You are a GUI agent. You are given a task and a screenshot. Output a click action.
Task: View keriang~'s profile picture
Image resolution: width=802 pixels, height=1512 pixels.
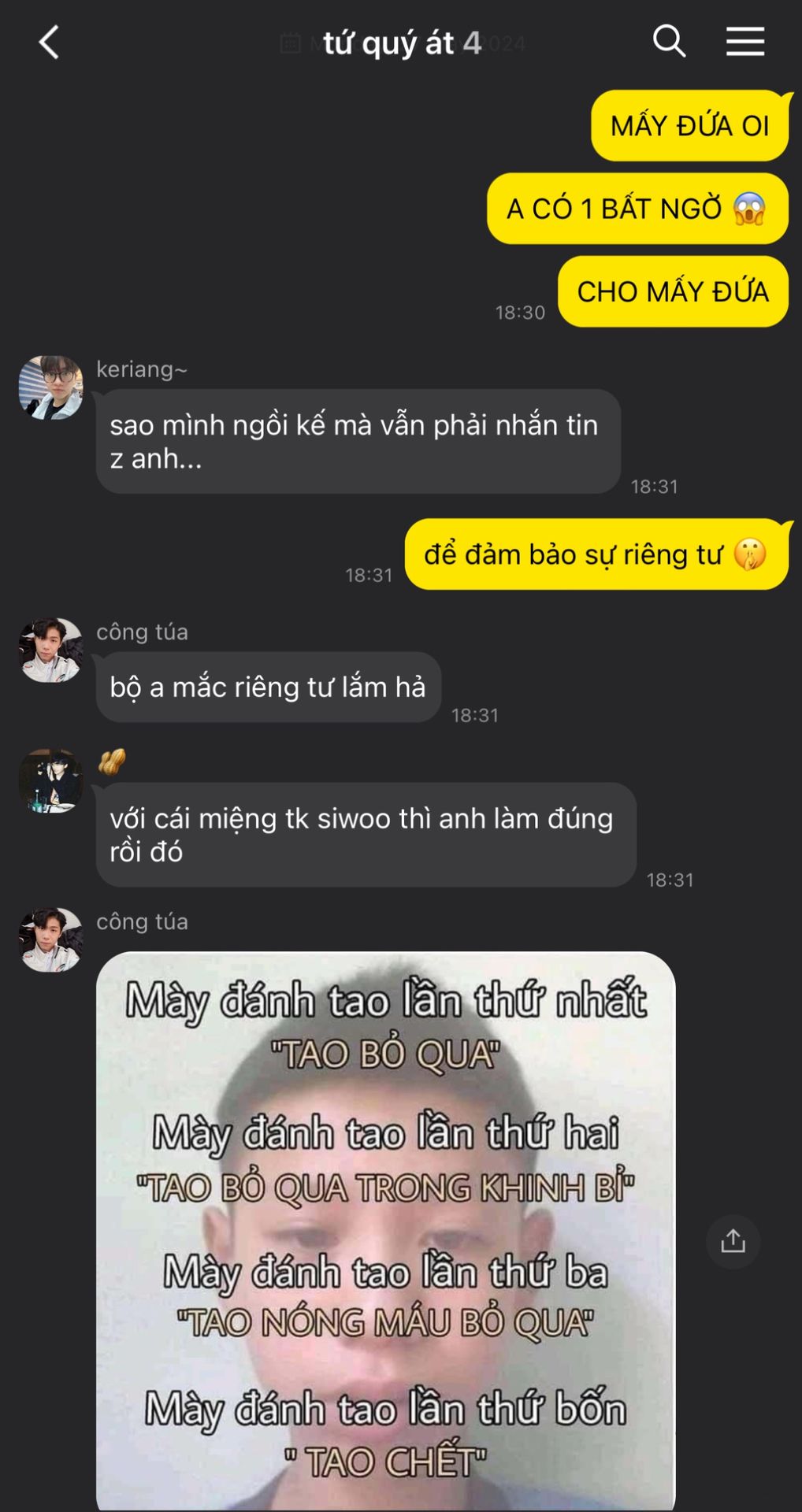click(x=51, y=387)
